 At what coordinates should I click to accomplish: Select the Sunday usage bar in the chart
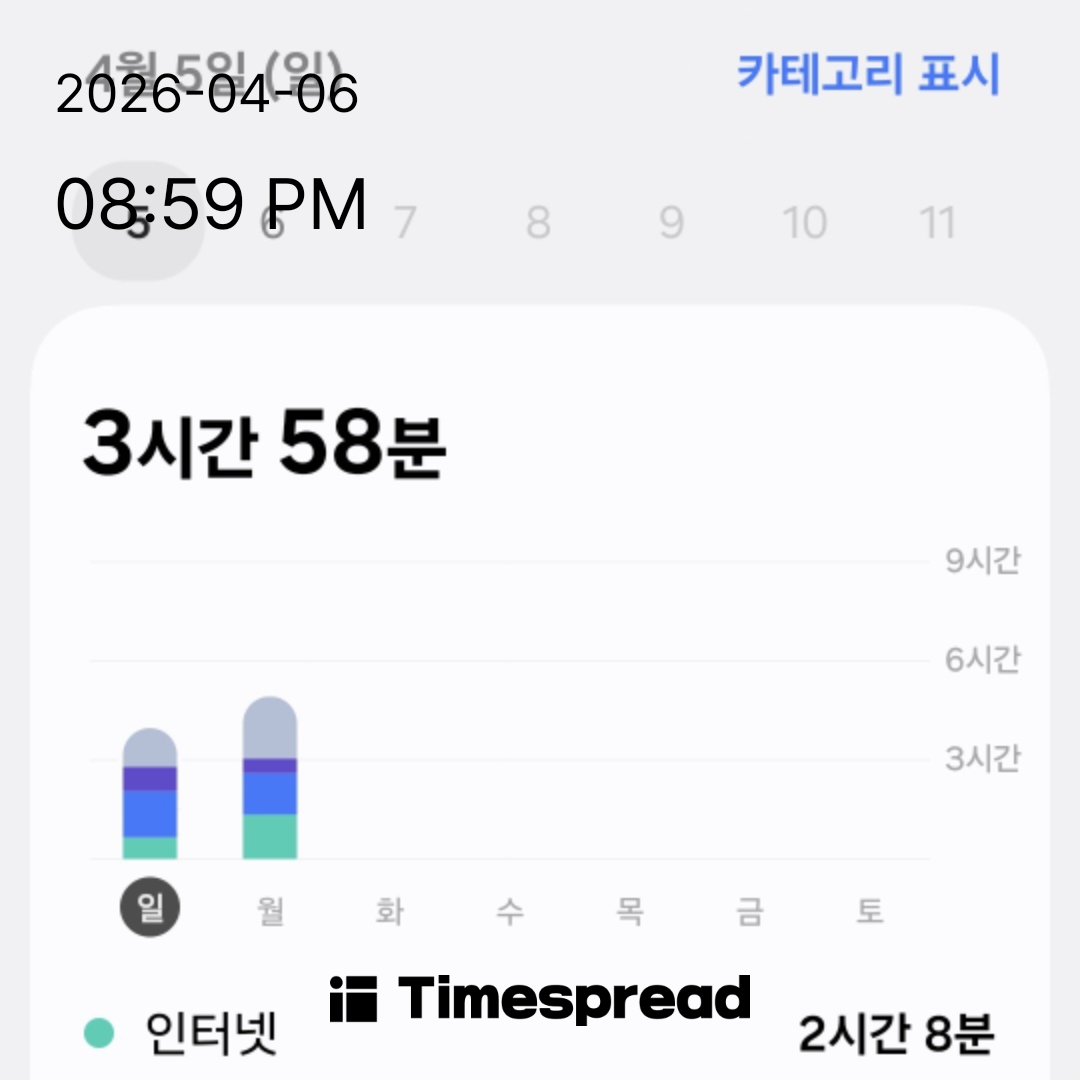pyautogui.click(x=150, y=794)
